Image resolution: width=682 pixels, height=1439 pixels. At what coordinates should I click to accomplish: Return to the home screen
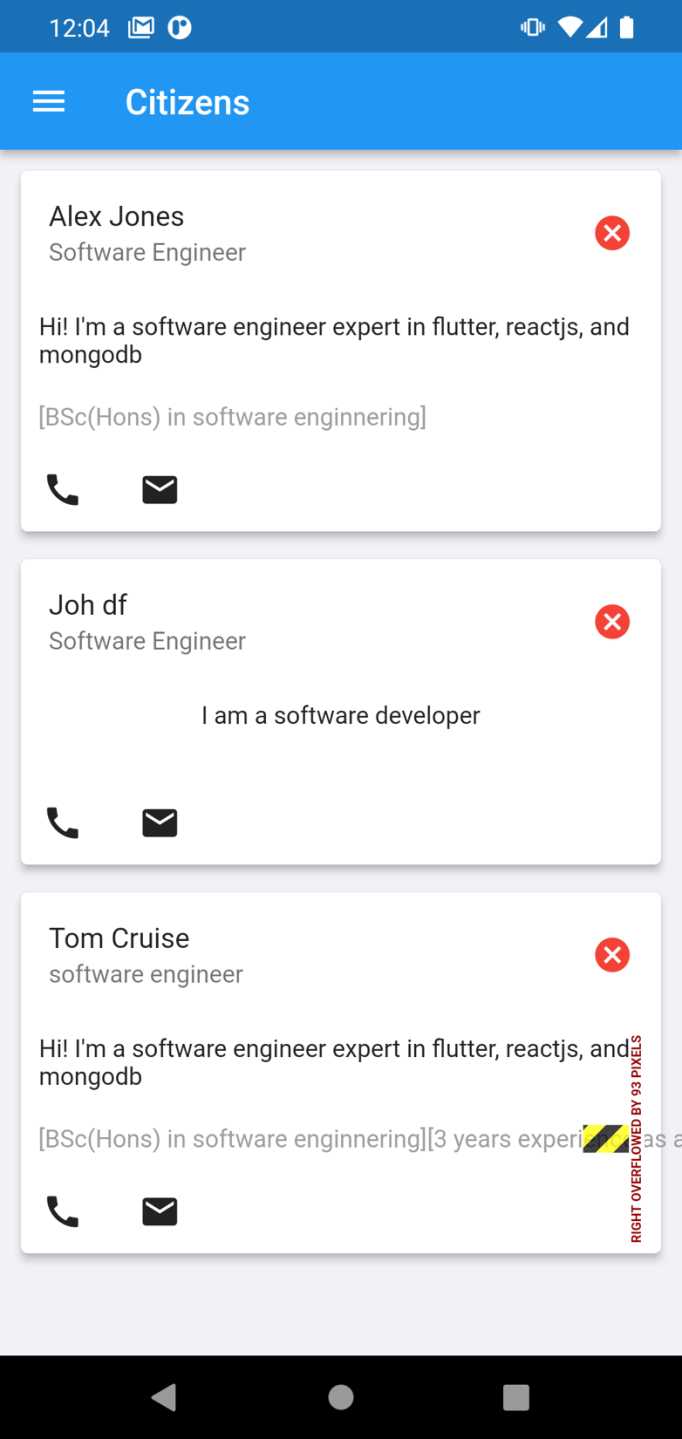click(341, 1397)
